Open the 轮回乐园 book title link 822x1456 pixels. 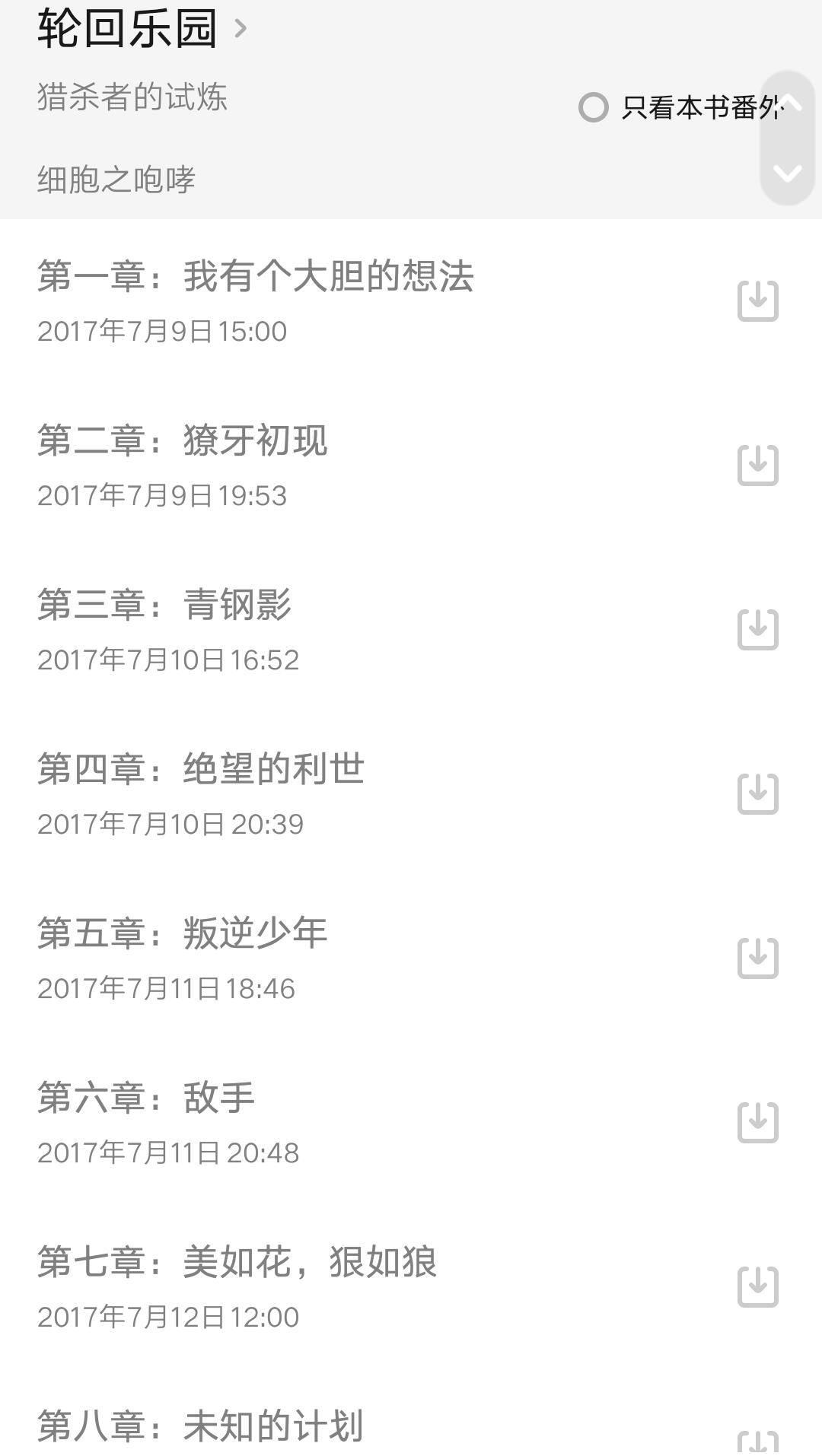142,28
